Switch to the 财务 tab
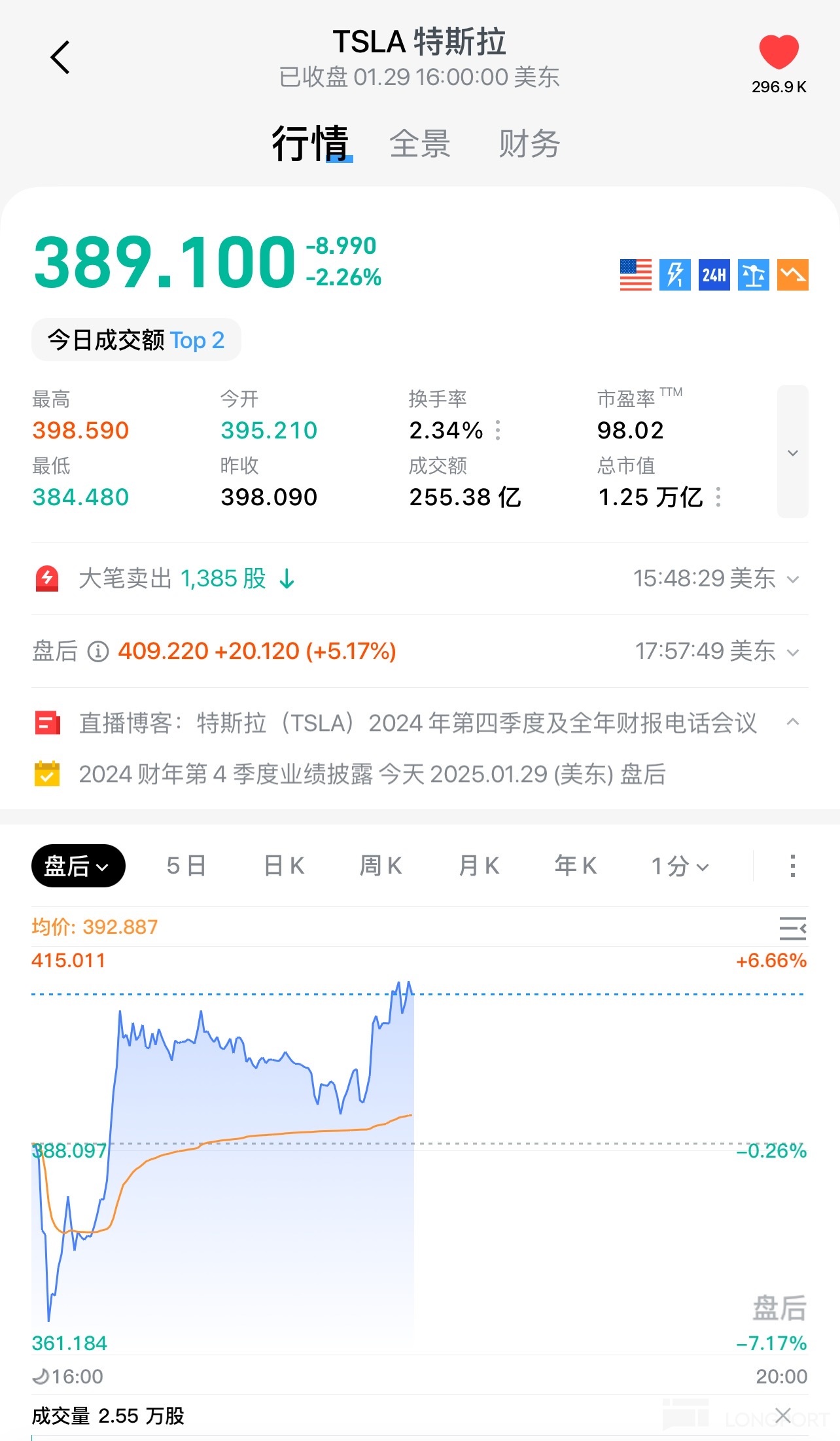Screen dimensions: 840x1441 click(529, 144)
